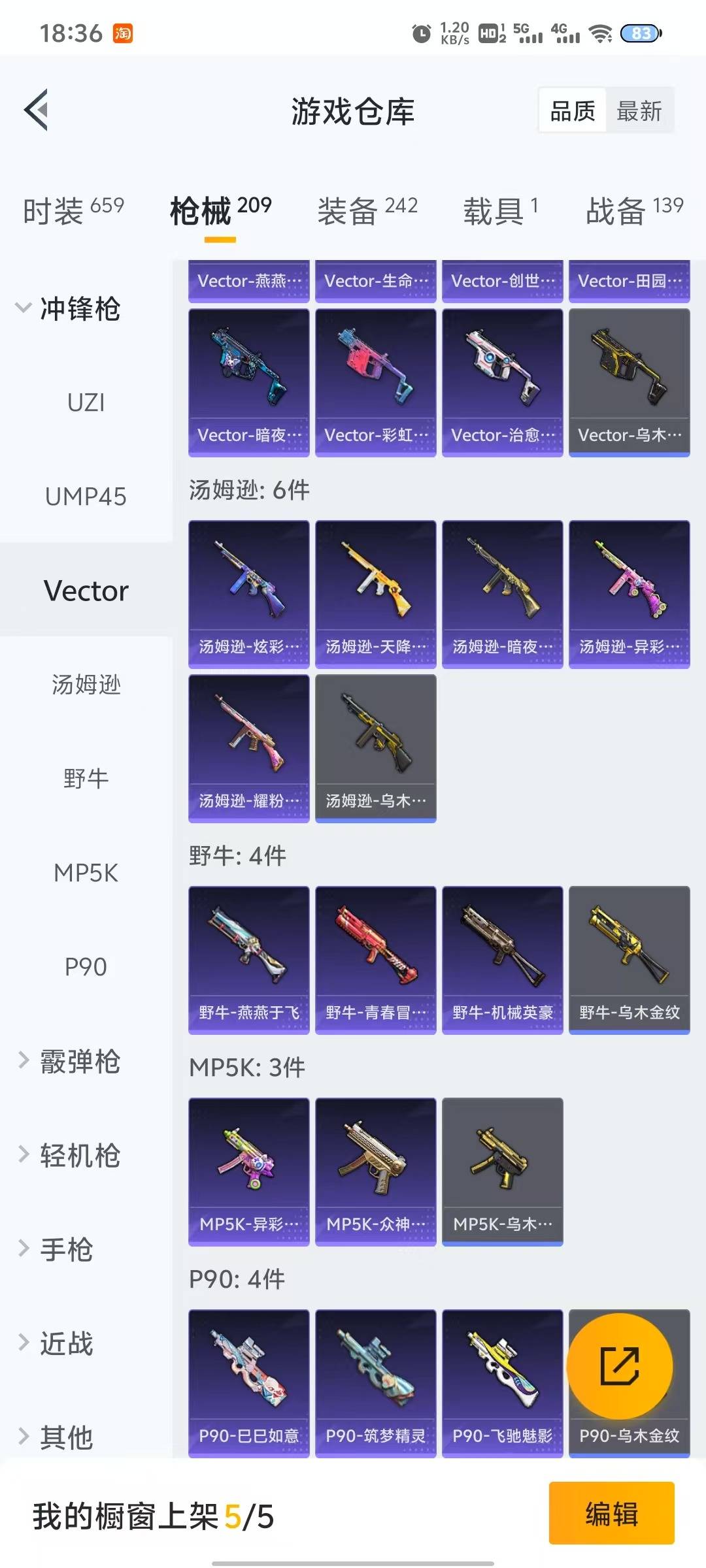Tap the orange share floating button

pos(619,1365)
